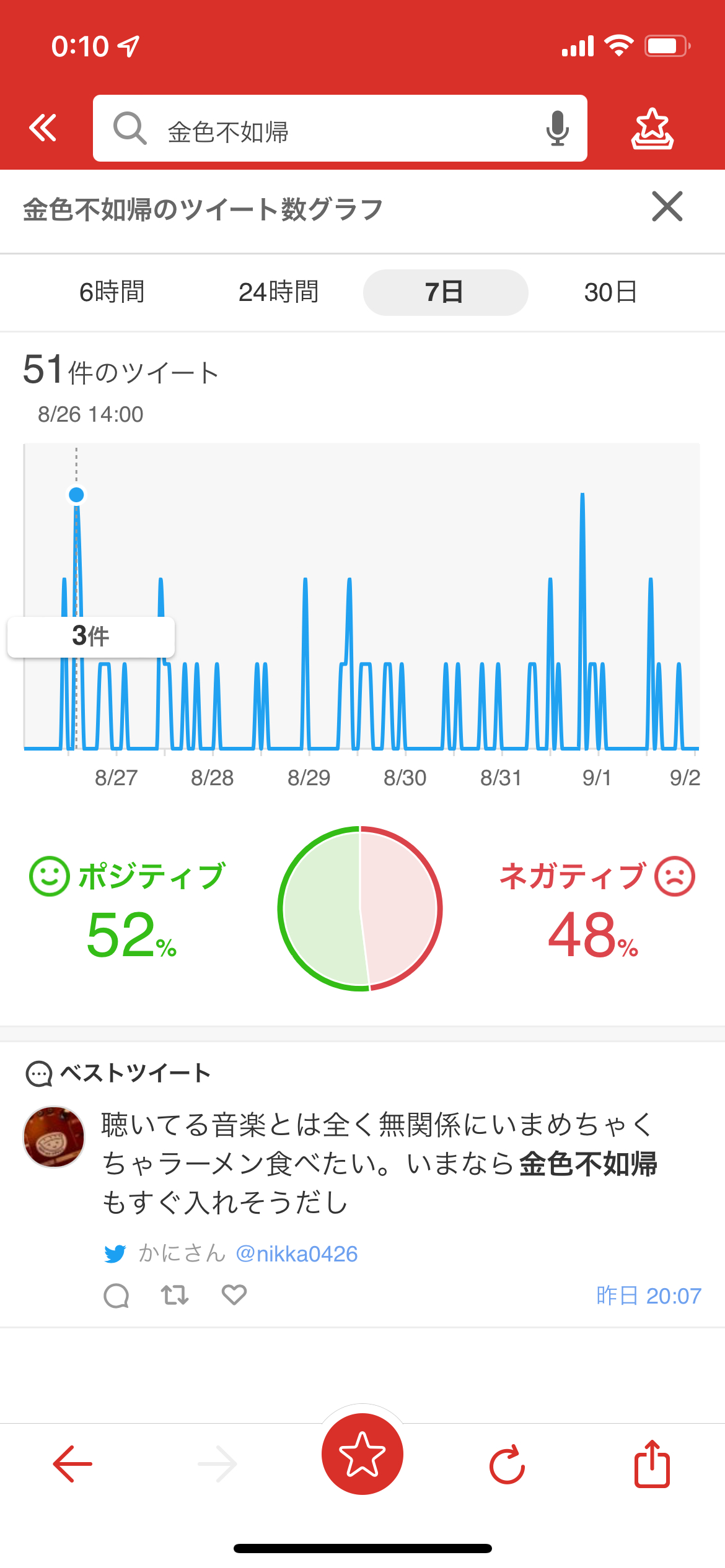This screenshot has height=1568, width=725.
Task: Navigate back with the bottom left arrow
Action: click(73, 1464)
